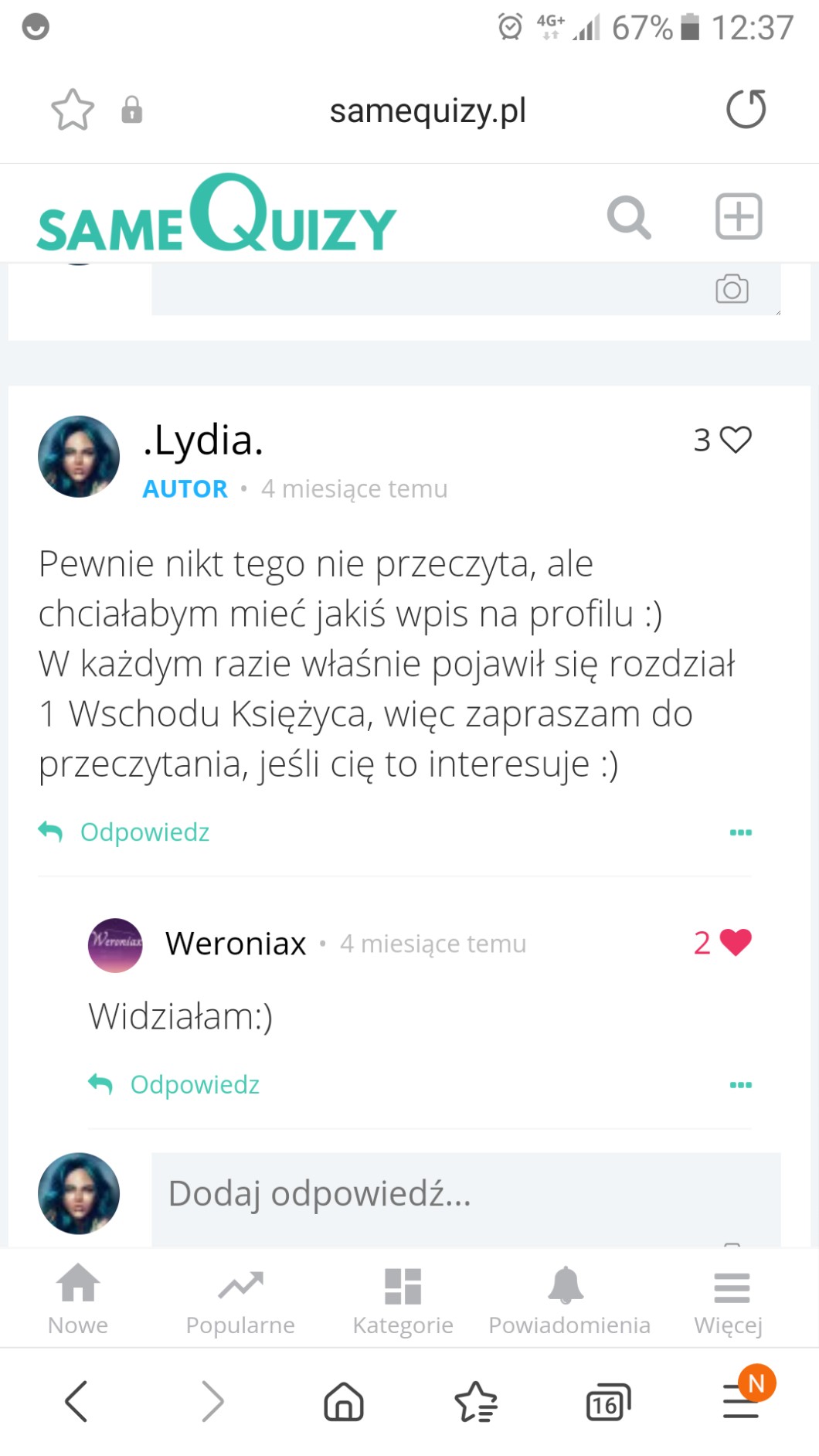Open options menu on Weroniax's comment
Screen dimensions: 819x1456
coord(740,1084)
